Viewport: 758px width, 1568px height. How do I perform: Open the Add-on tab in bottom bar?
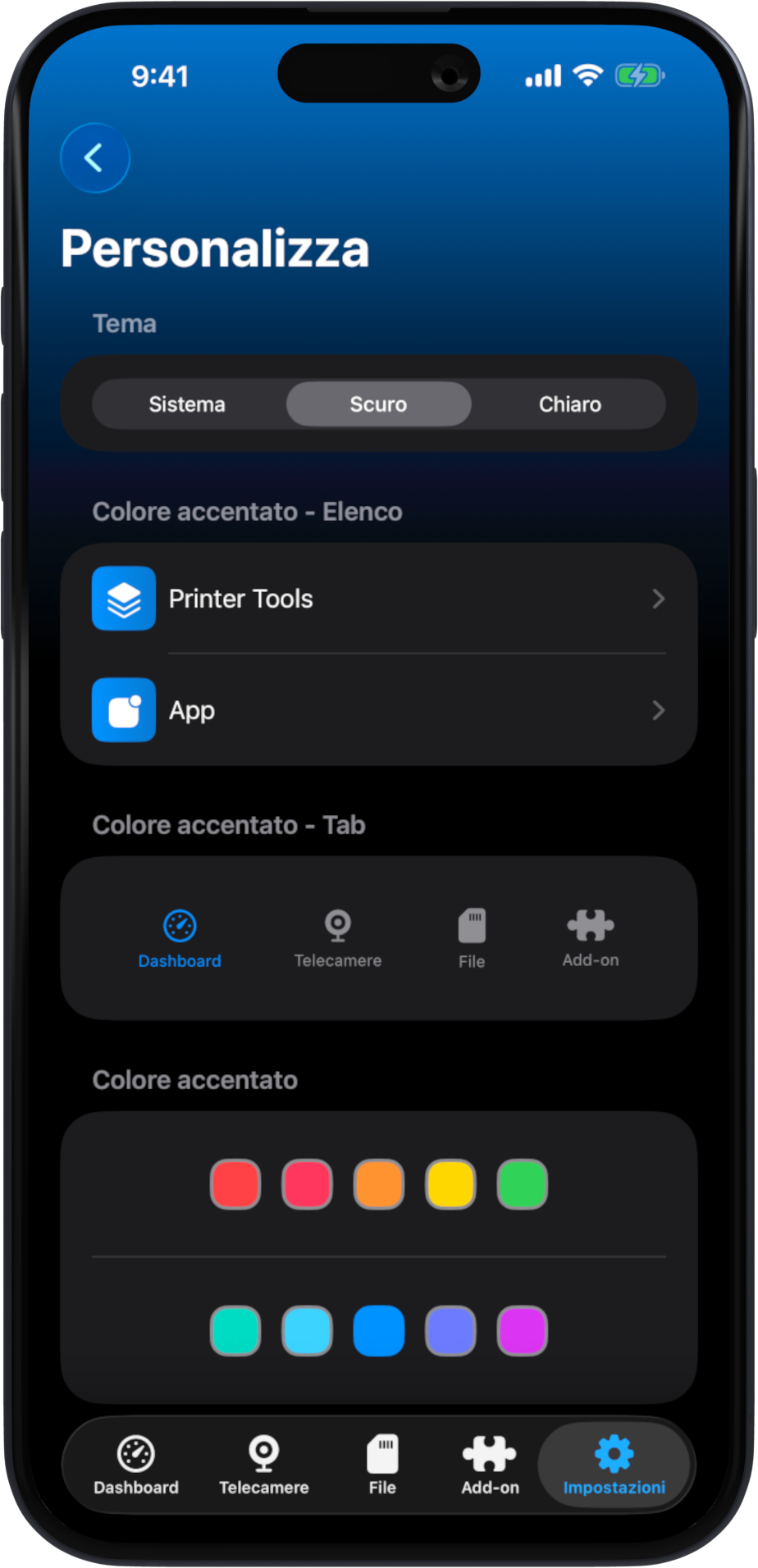[490, 1465]
